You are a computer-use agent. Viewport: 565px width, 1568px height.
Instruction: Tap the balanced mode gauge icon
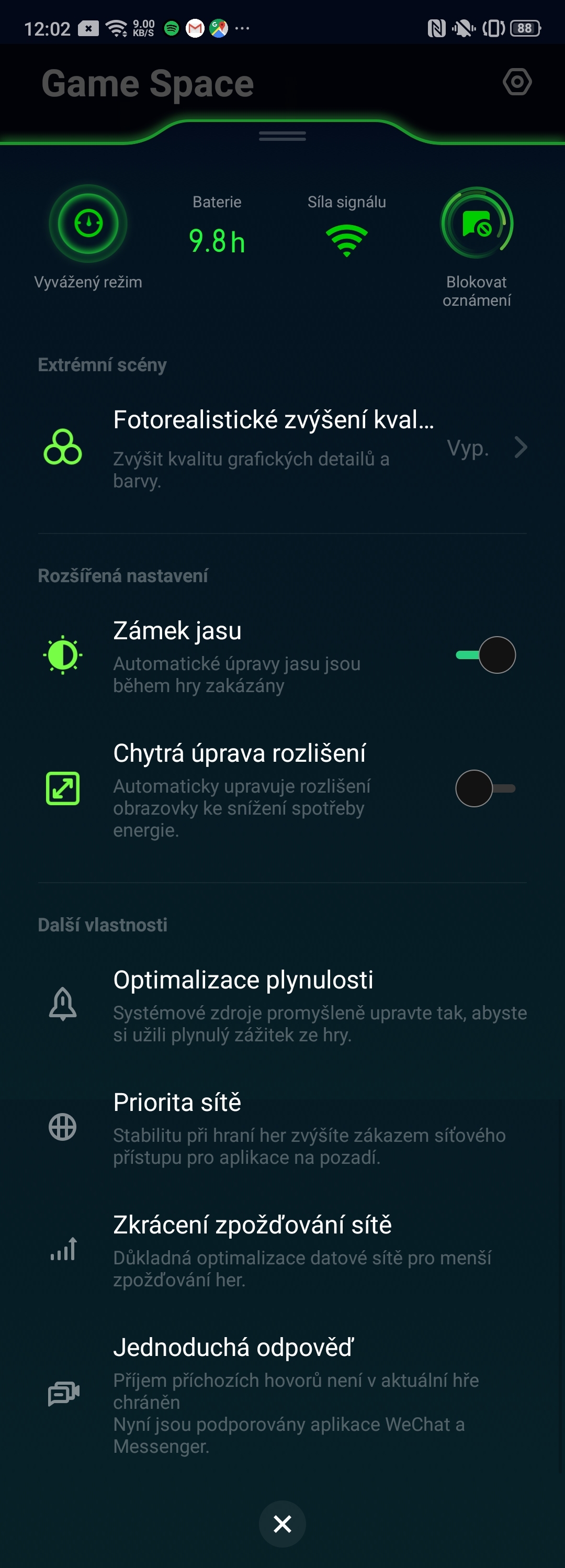point(89,224)
